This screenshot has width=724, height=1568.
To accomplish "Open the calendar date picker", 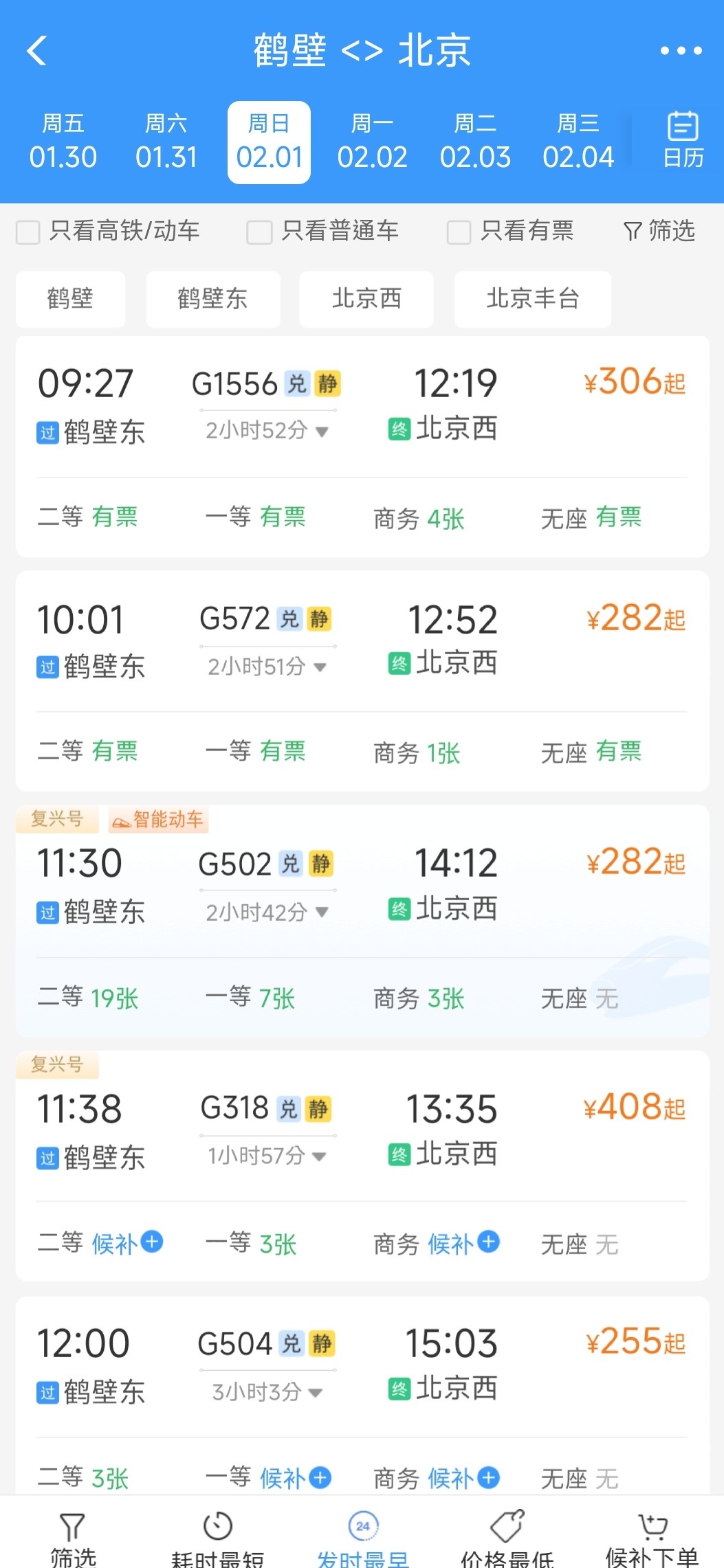I will 683,140.
